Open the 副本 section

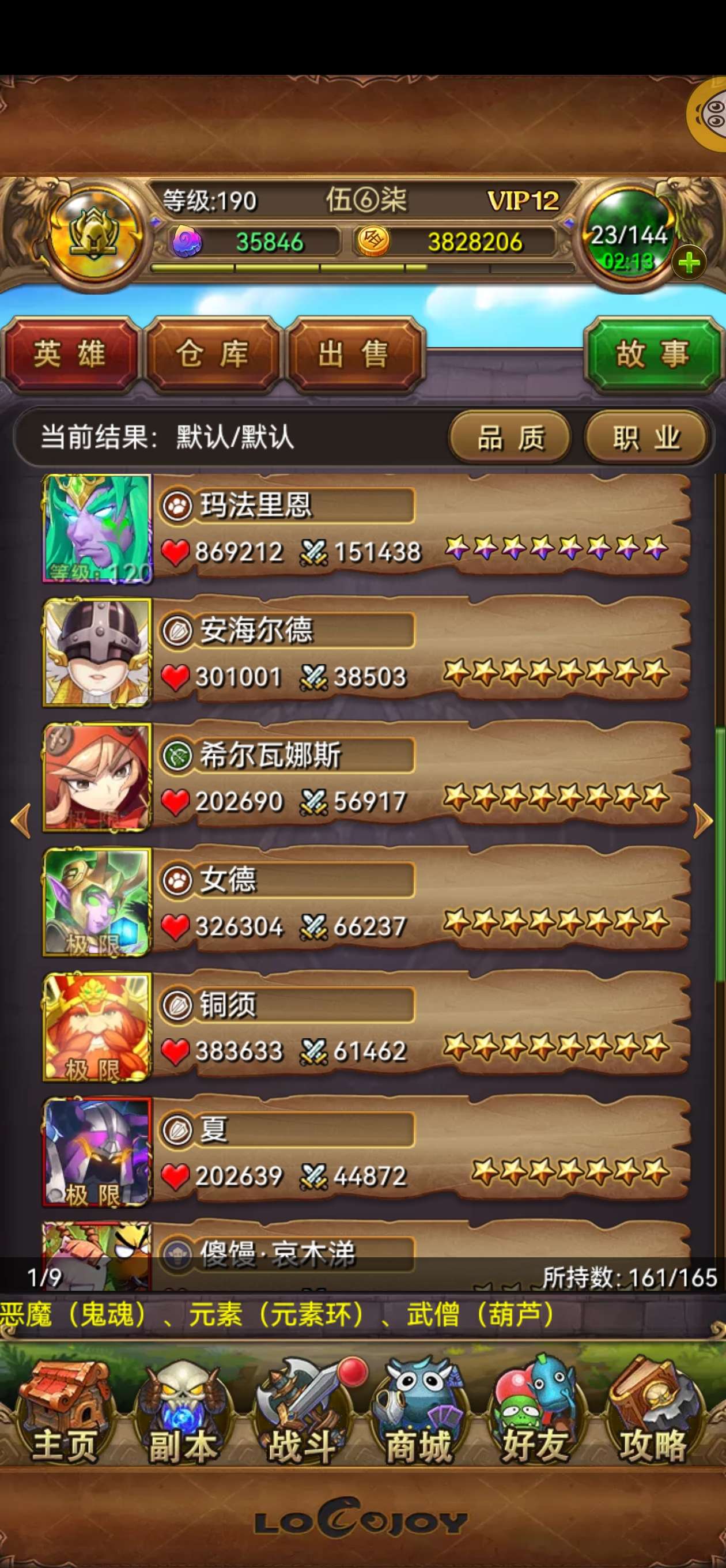pyautogui.click(x=183, y=1414)
